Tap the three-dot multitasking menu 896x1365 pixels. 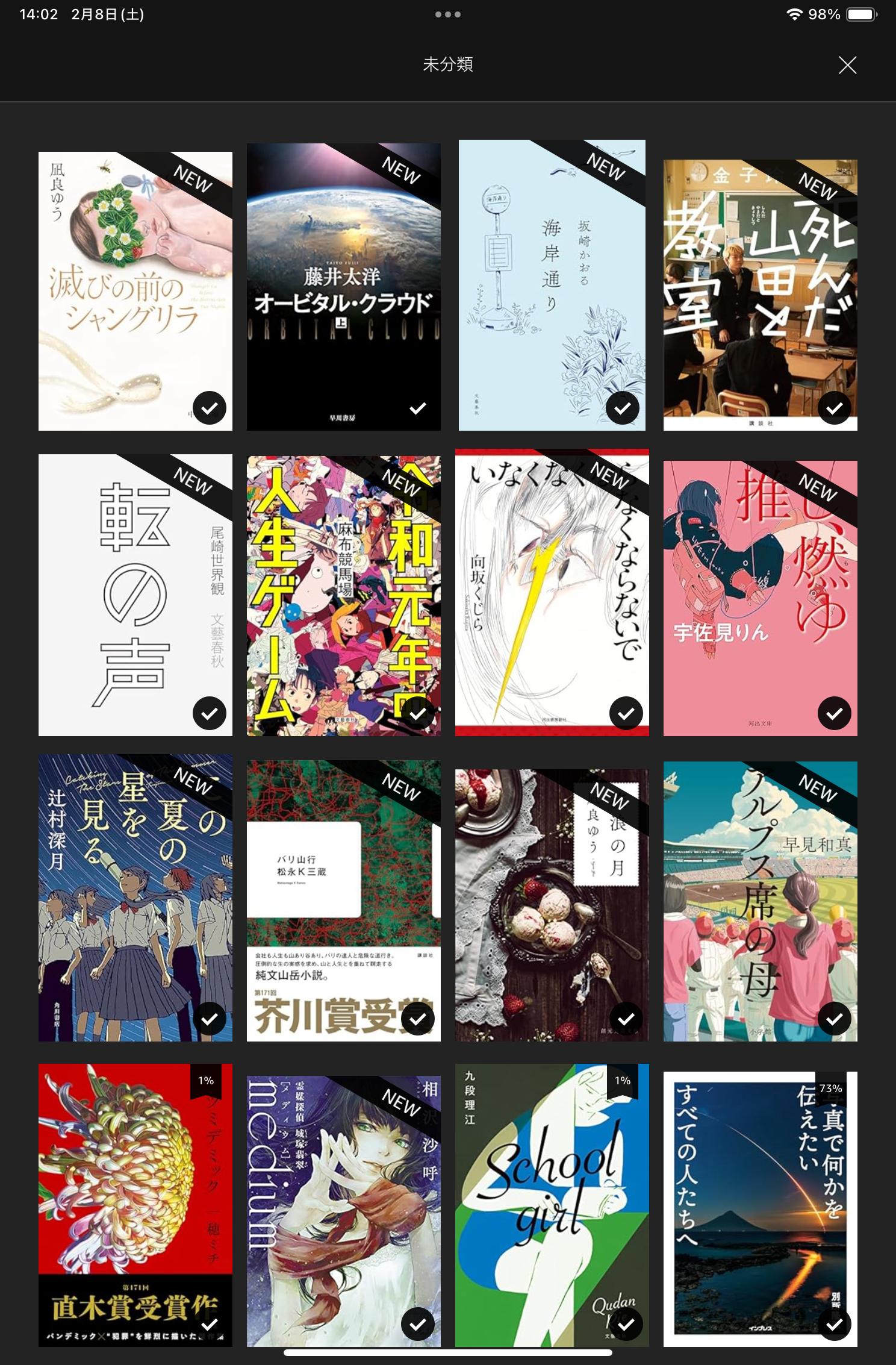pos(447,14)
